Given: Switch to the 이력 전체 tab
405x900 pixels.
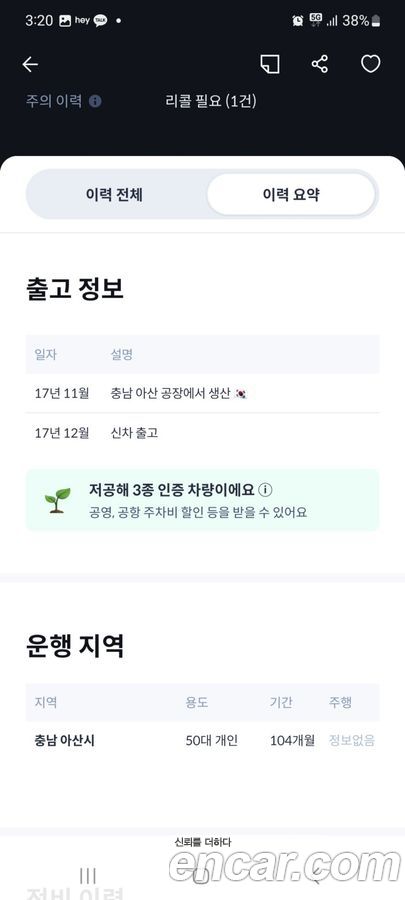Looking at the screenshot, I should coord(115,195).
